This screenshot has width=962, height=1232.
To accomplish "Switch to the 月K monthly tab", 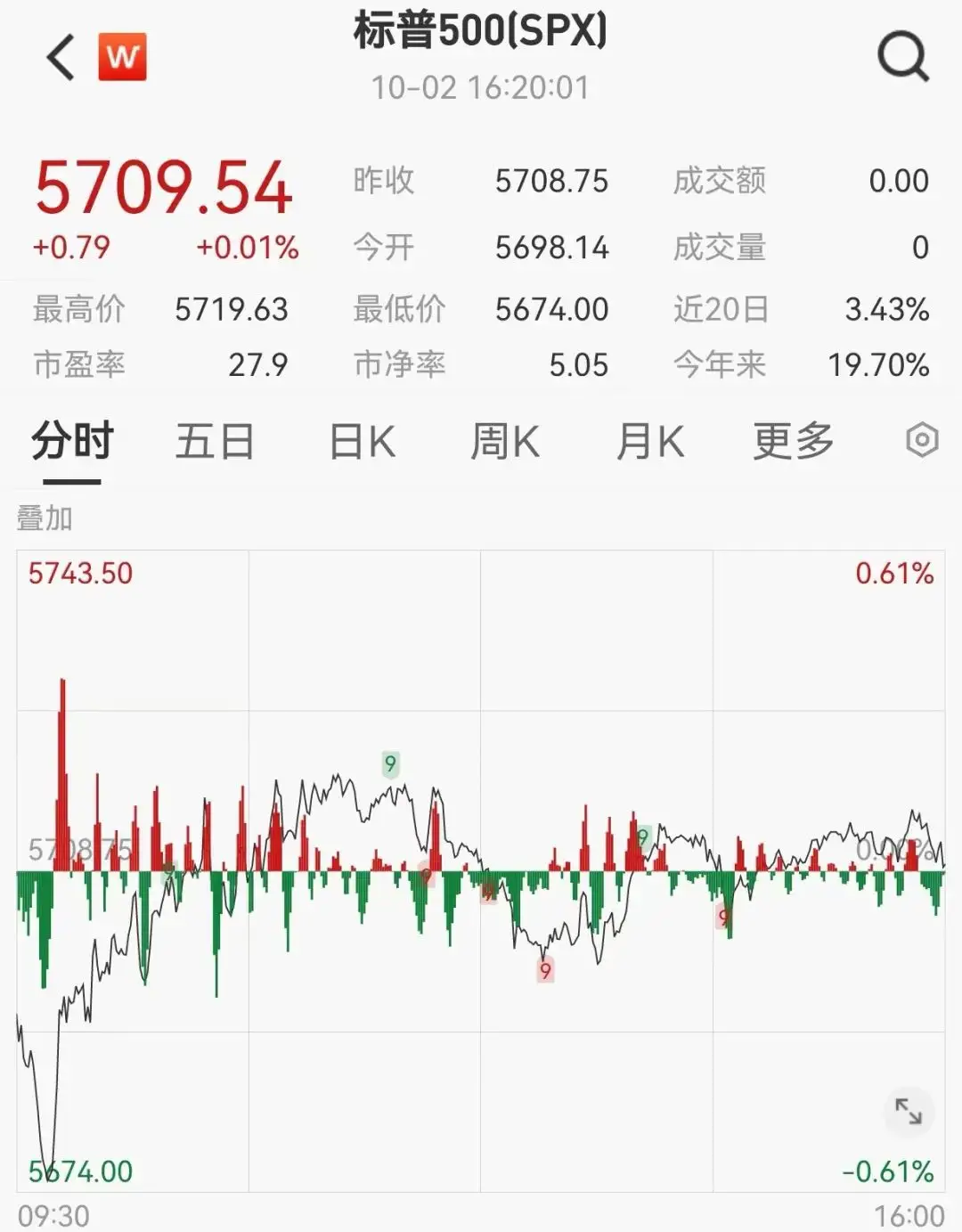I will 651,440.
